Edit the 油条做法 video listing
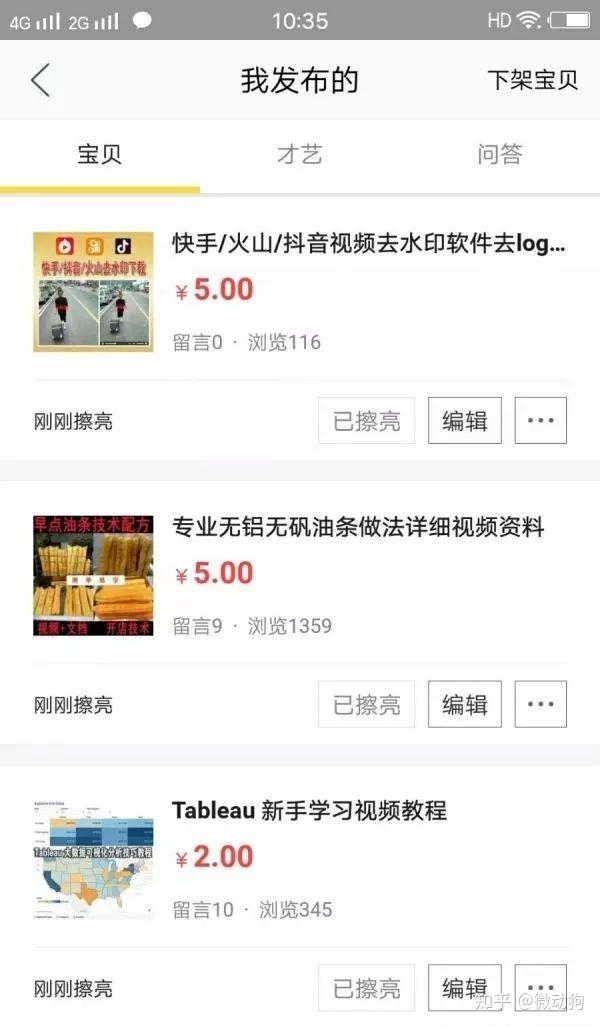600x1027 pixels. [x=465, y=705]
